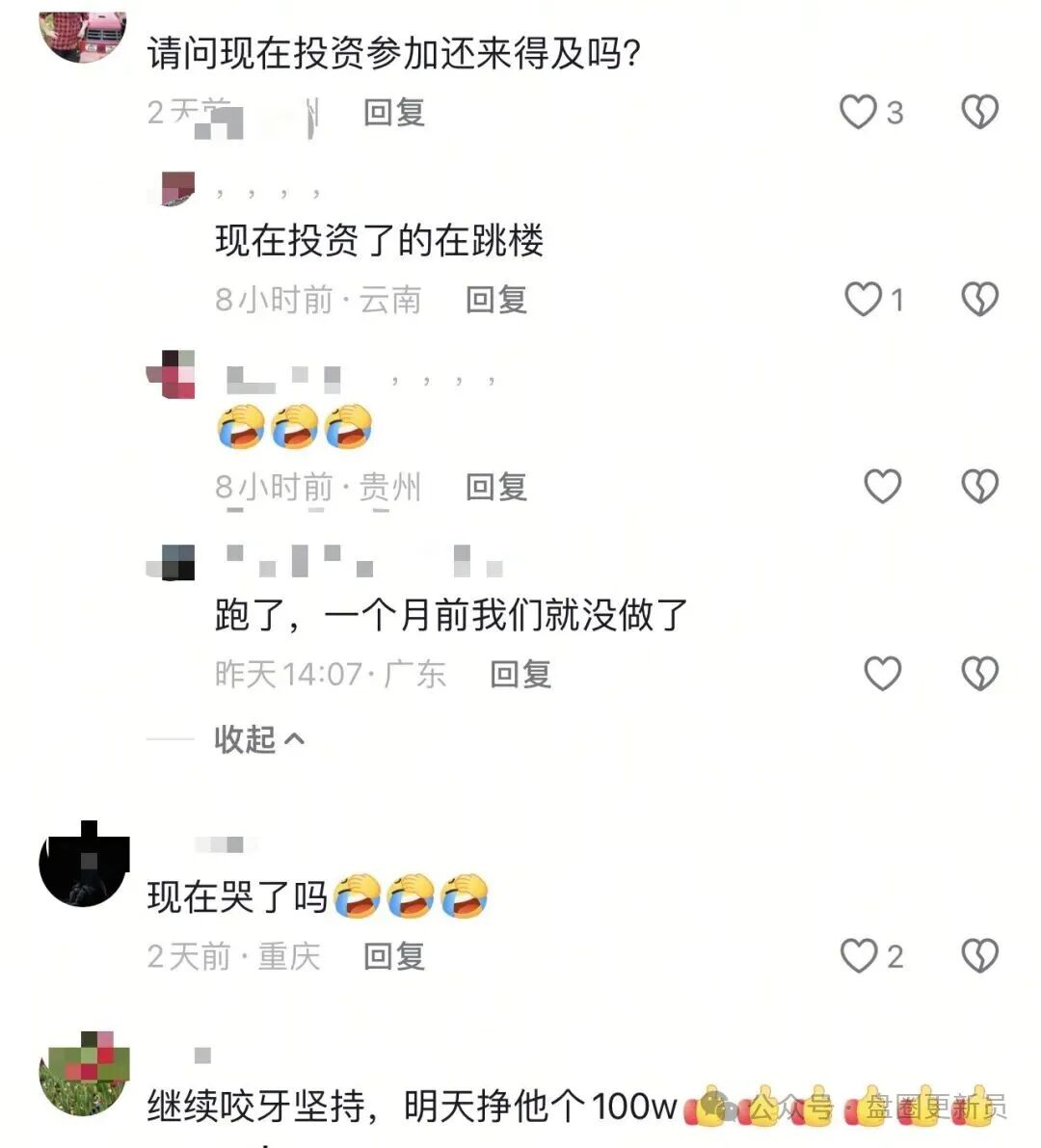Reply to the 贵州 emoji comment
The width and height of the screenshot is (1041, 1148).
tap(495, 487)
